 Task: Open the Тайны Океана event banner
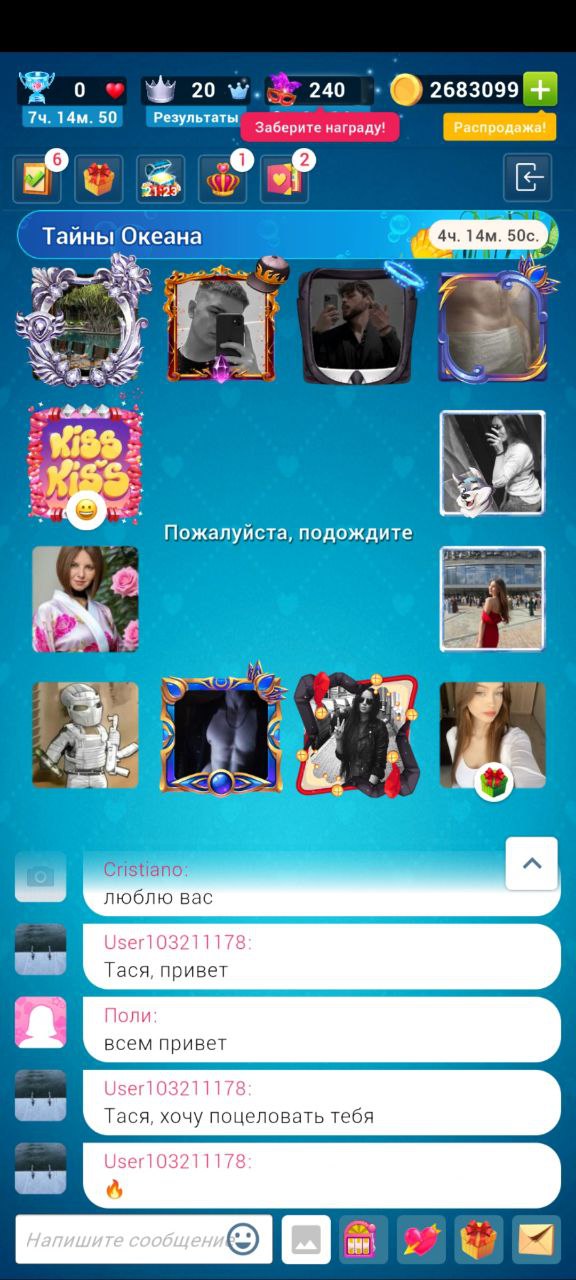[x=288, y=236]
